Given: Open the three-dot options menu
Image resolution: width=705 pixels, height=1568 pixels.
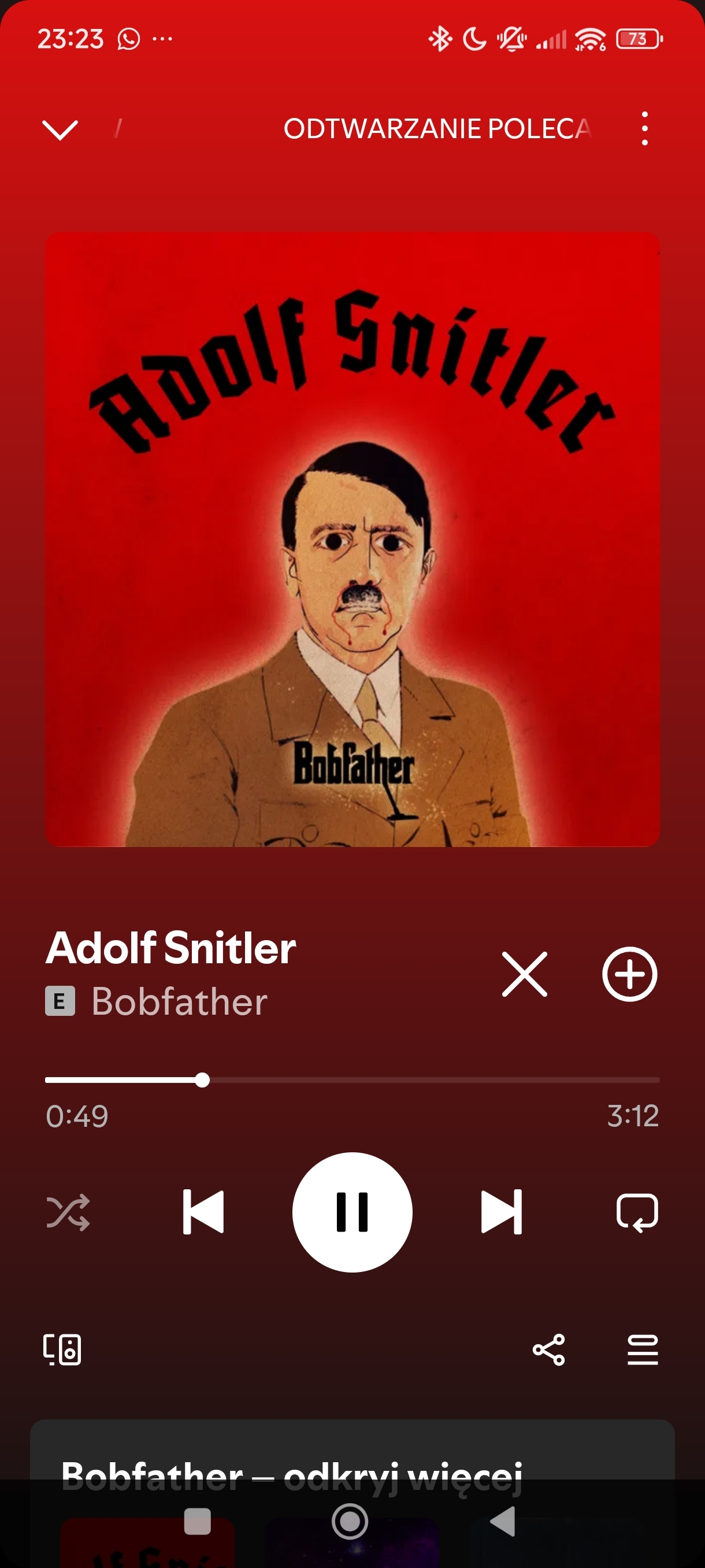Looking at the screenshot, I should point(644,128).
